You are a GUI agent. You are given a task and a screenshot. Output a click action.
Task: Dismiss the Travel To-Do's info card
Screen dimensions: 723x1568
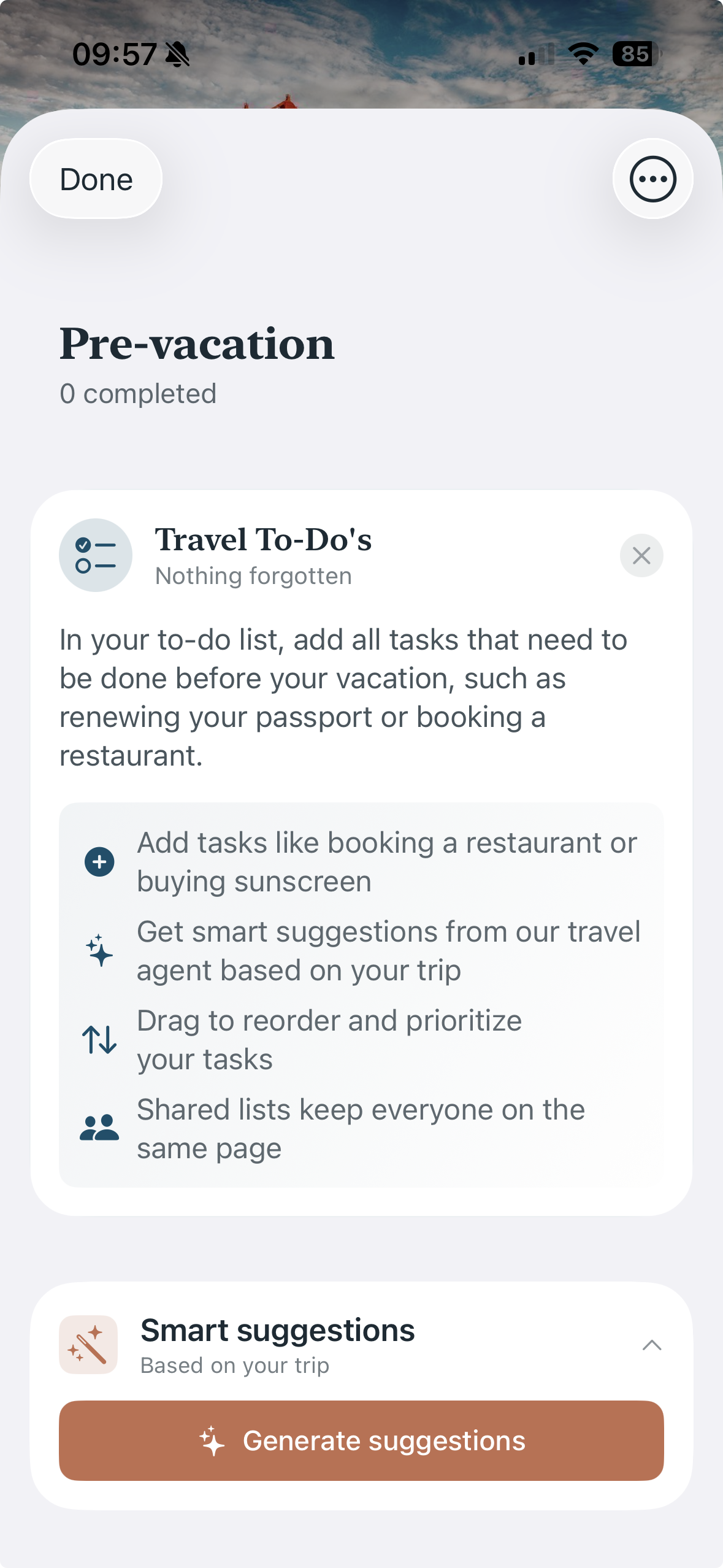click(x=641, y=556)
